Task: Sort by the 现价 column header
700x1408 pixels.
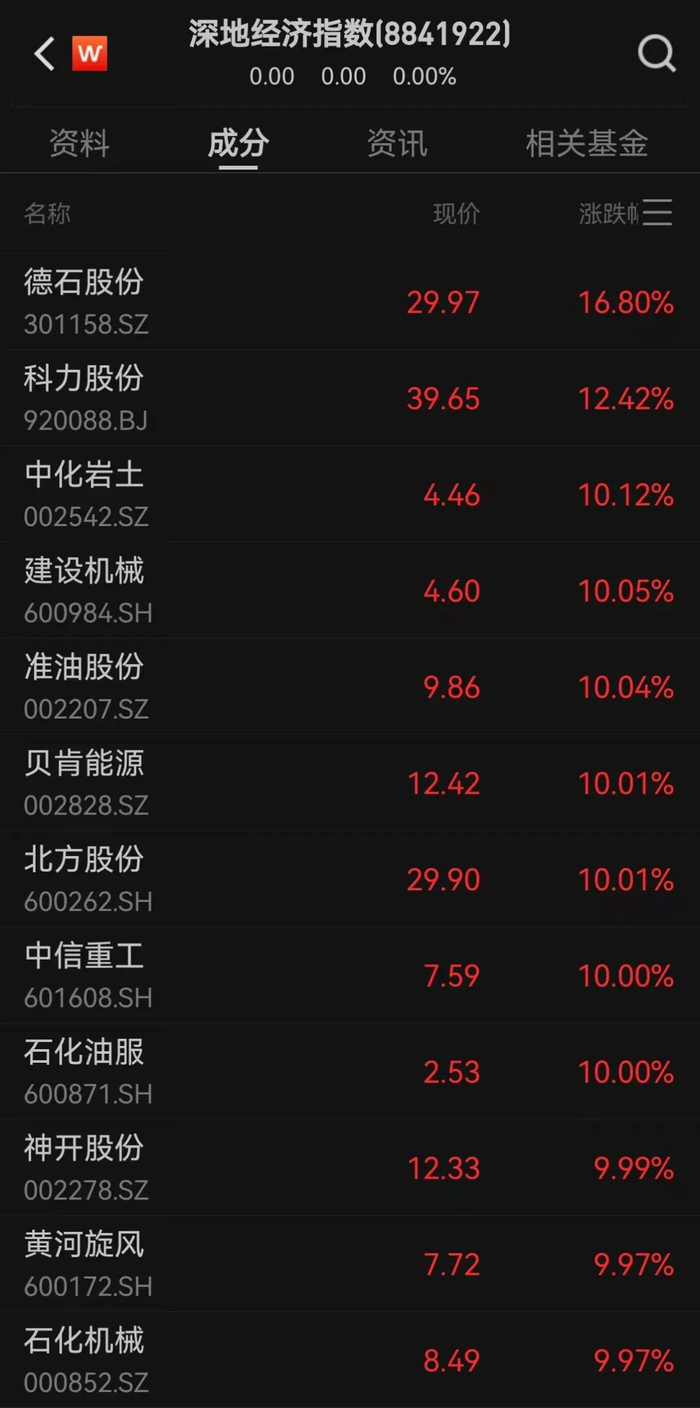Action: (x=456, y=214)
